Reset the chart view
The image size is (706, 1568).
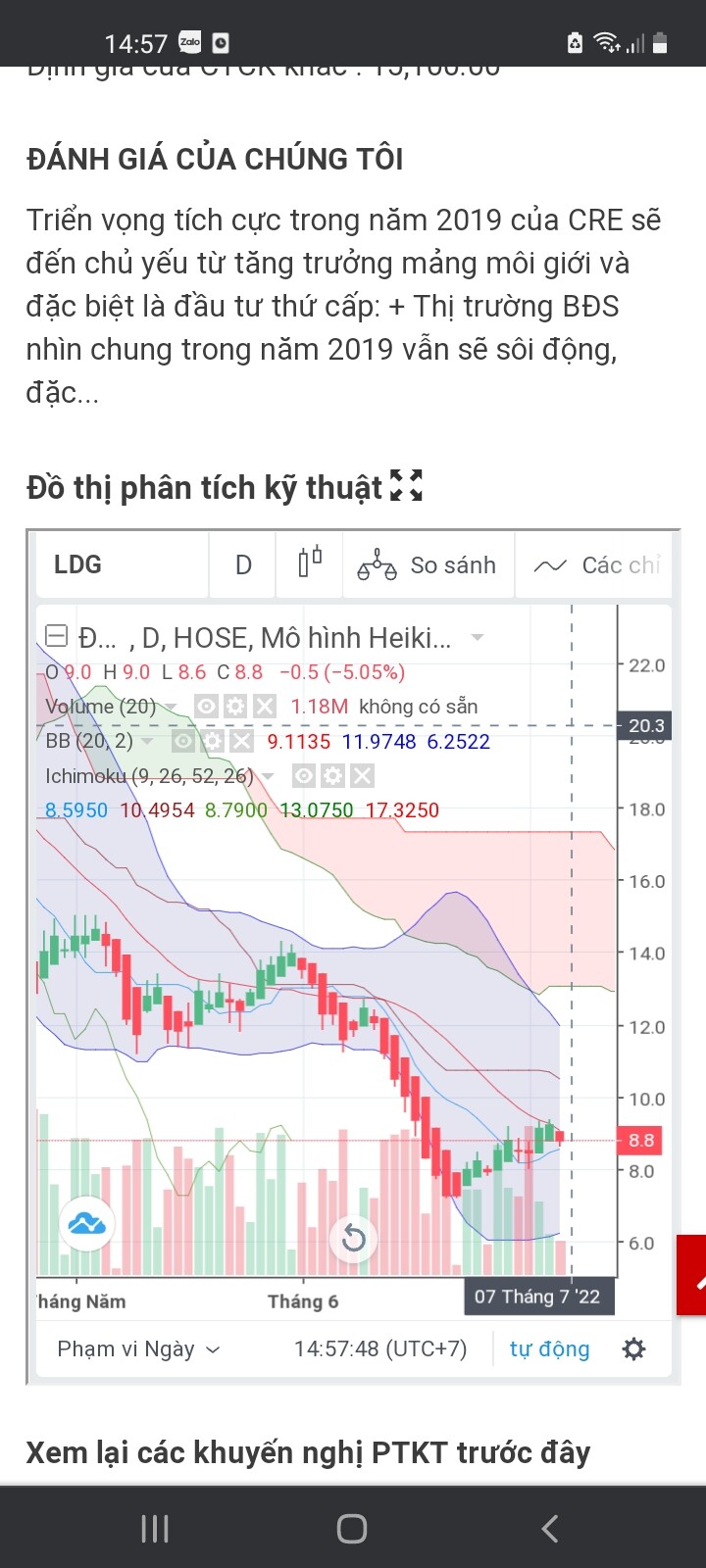point(353,1239)
